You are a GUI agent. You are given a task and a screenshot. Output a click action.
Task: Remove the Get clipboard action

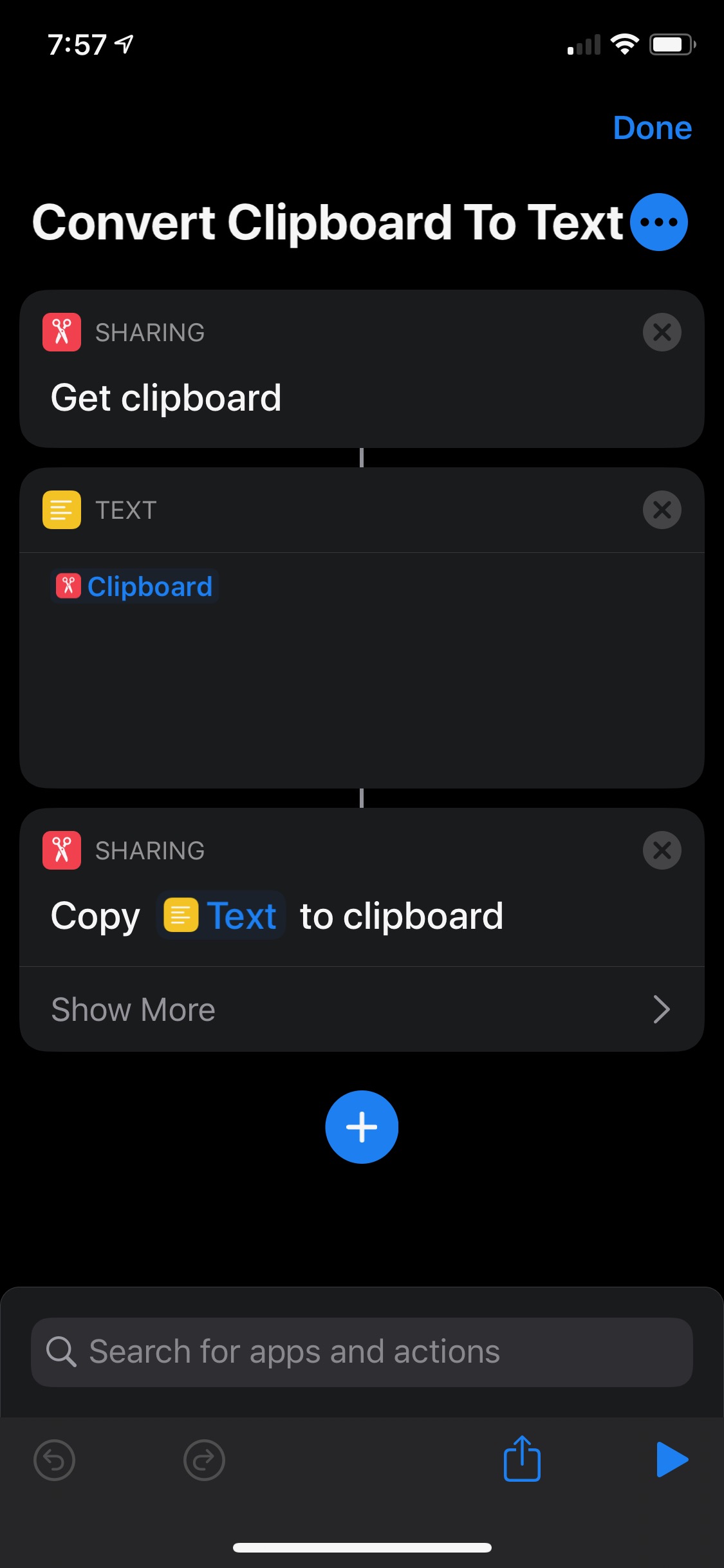pyautogui.click(x=662, y=332)
